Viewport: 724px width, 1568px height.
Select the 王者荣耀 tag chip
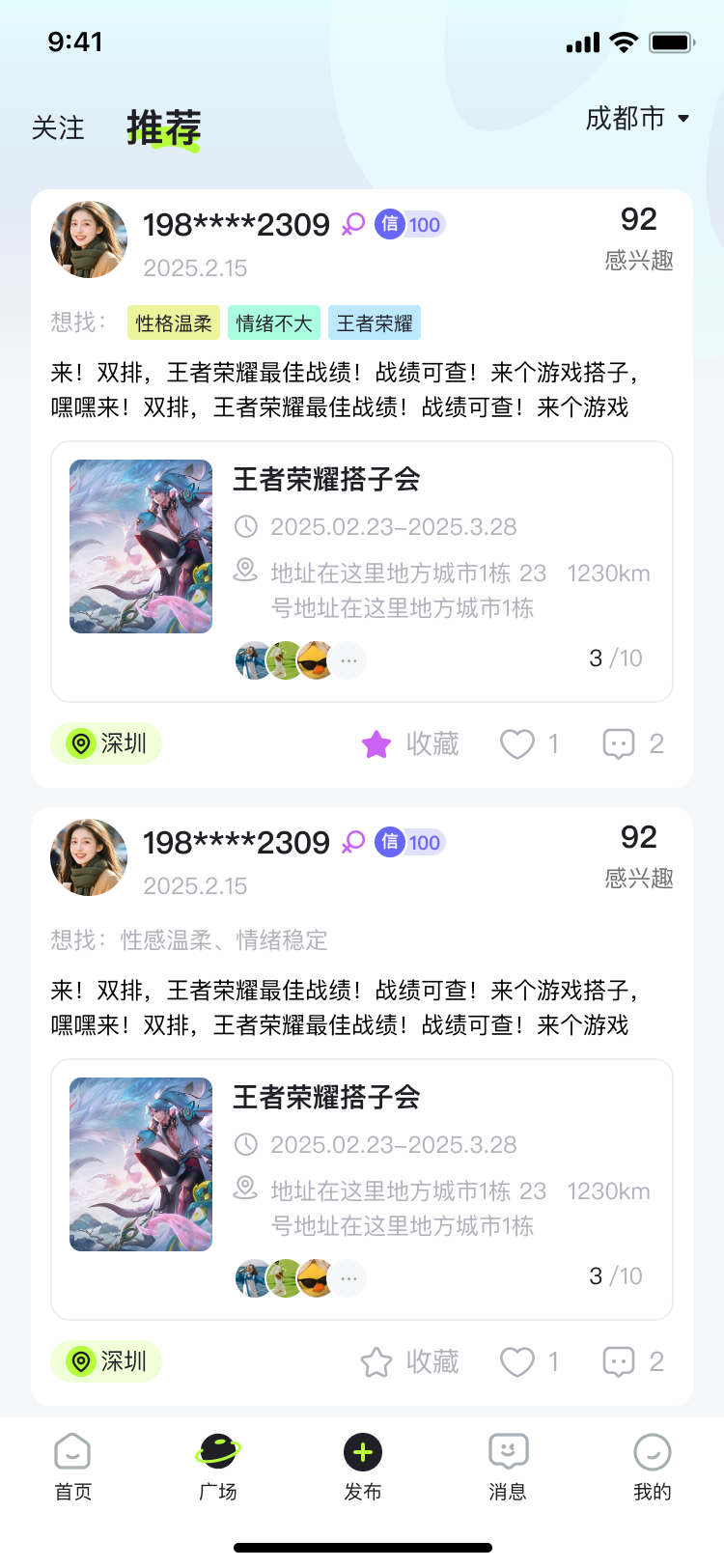[375, 323]
